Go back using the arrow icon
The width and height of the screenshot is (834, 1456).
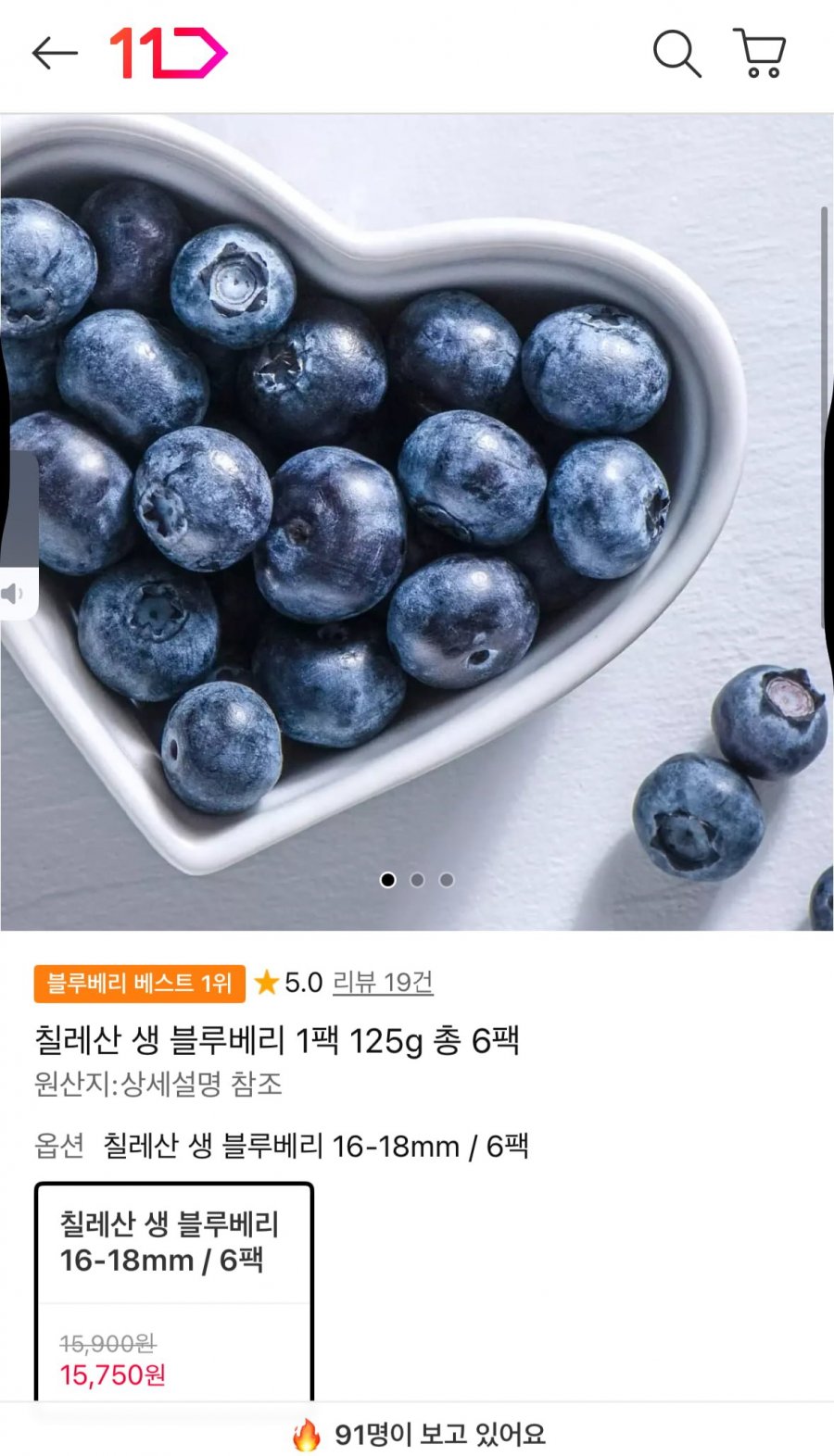click(55, 54)
